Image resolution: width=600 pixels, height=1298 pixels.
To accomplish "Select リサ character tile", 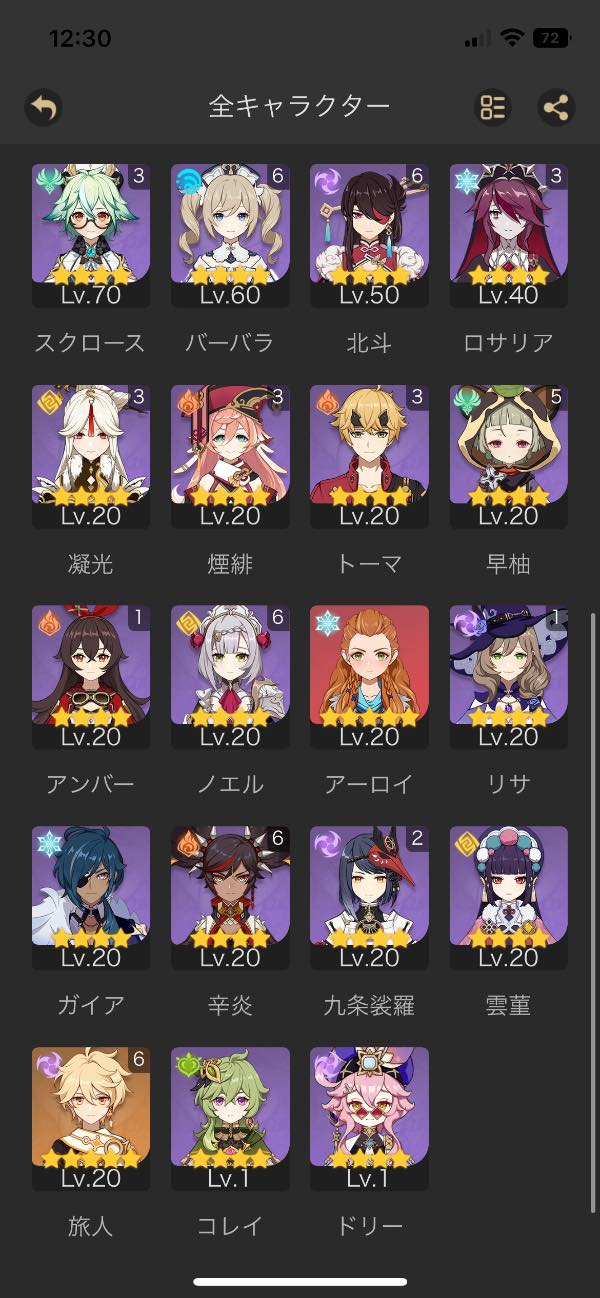I will [x=509, y=677].
